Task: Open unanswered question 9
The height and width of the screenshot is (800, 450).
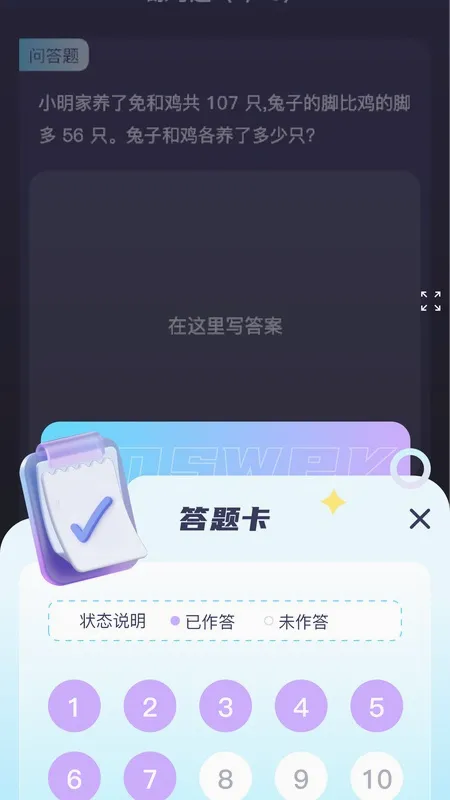Action: point(301,778)
